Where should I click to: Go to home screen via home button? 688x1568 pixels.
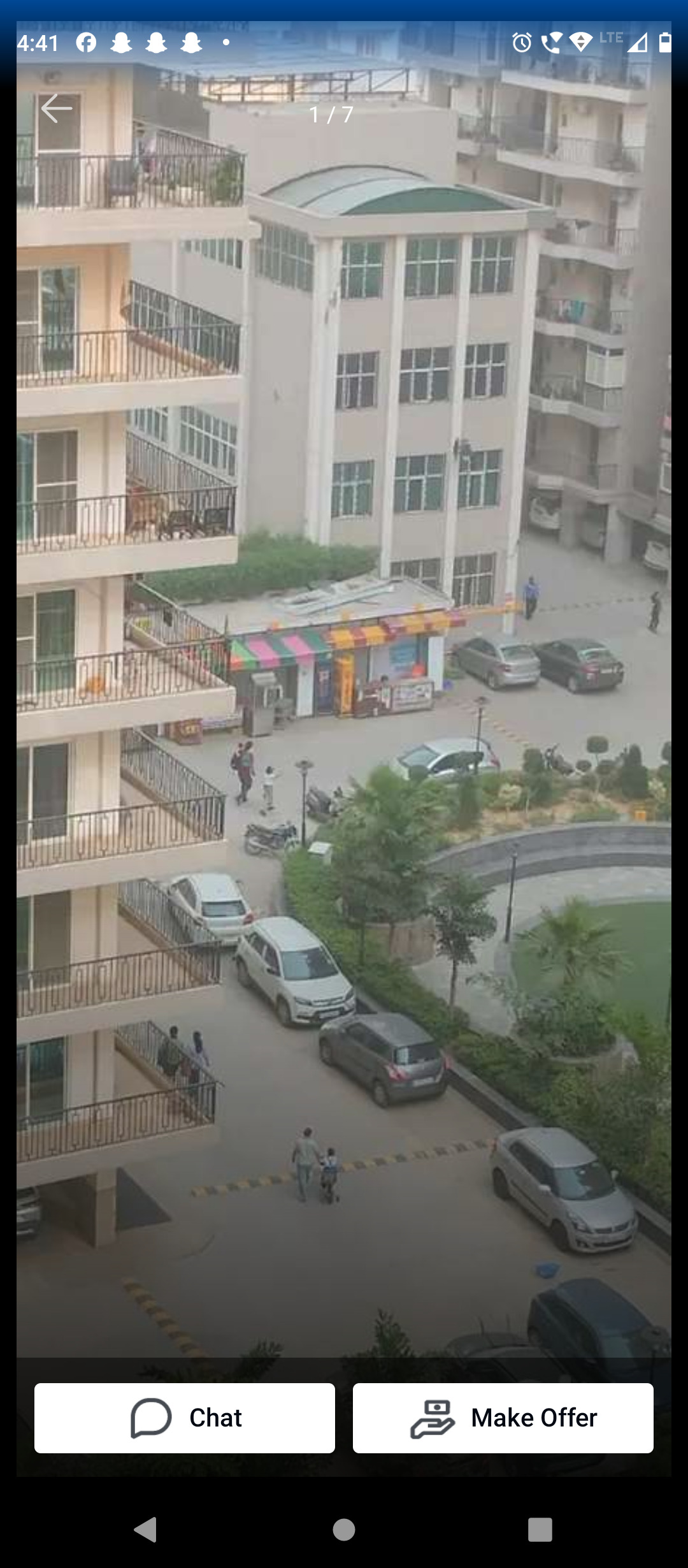pyautogui.click(x=344, y=1529)
